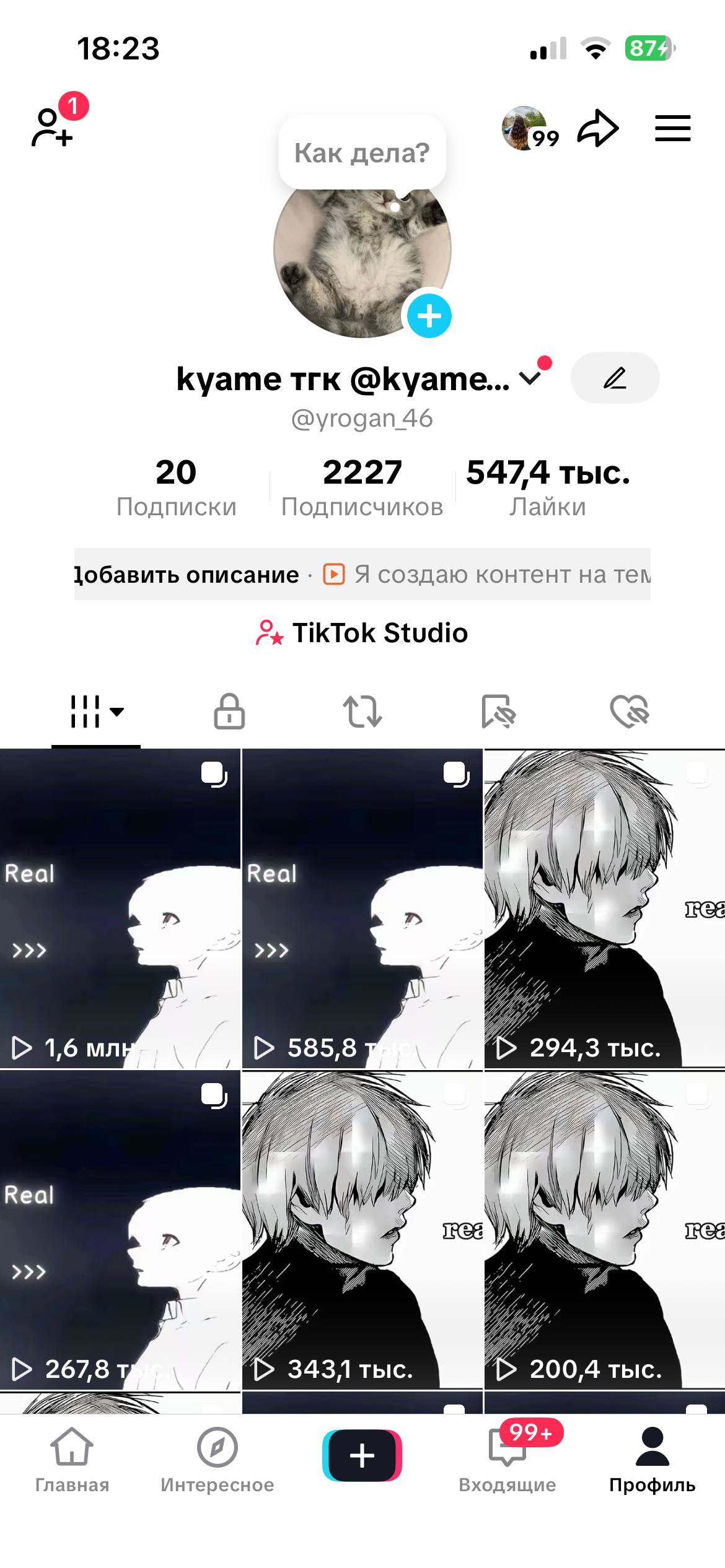The height and width of the screenshot is (1568, 725).
Task: Tap the blue plus on the avatar
Action: click(x=429, y=316)
